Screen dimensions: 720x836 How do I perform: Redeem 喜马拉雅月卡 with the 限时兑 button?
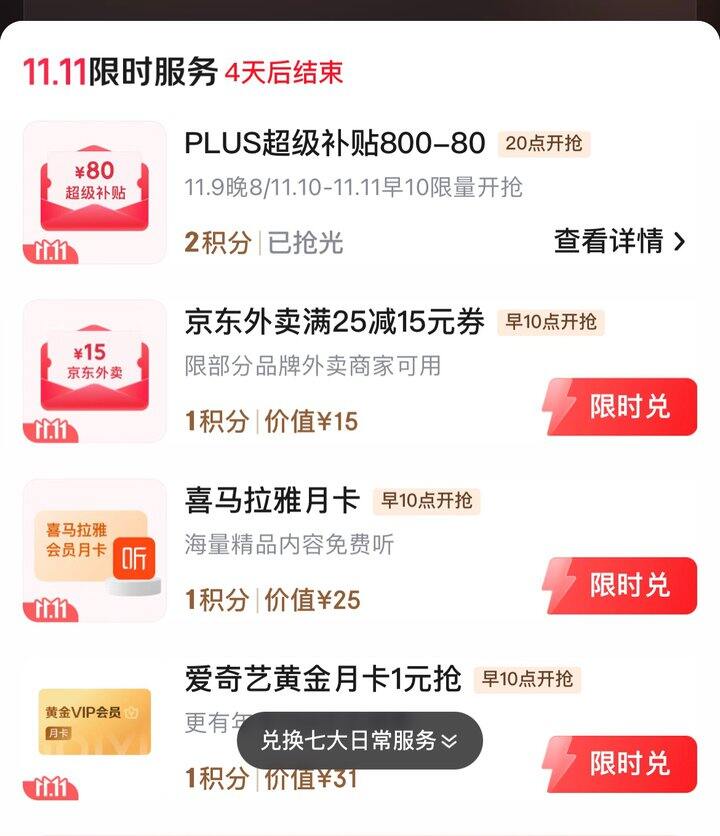tap(621, 585)
